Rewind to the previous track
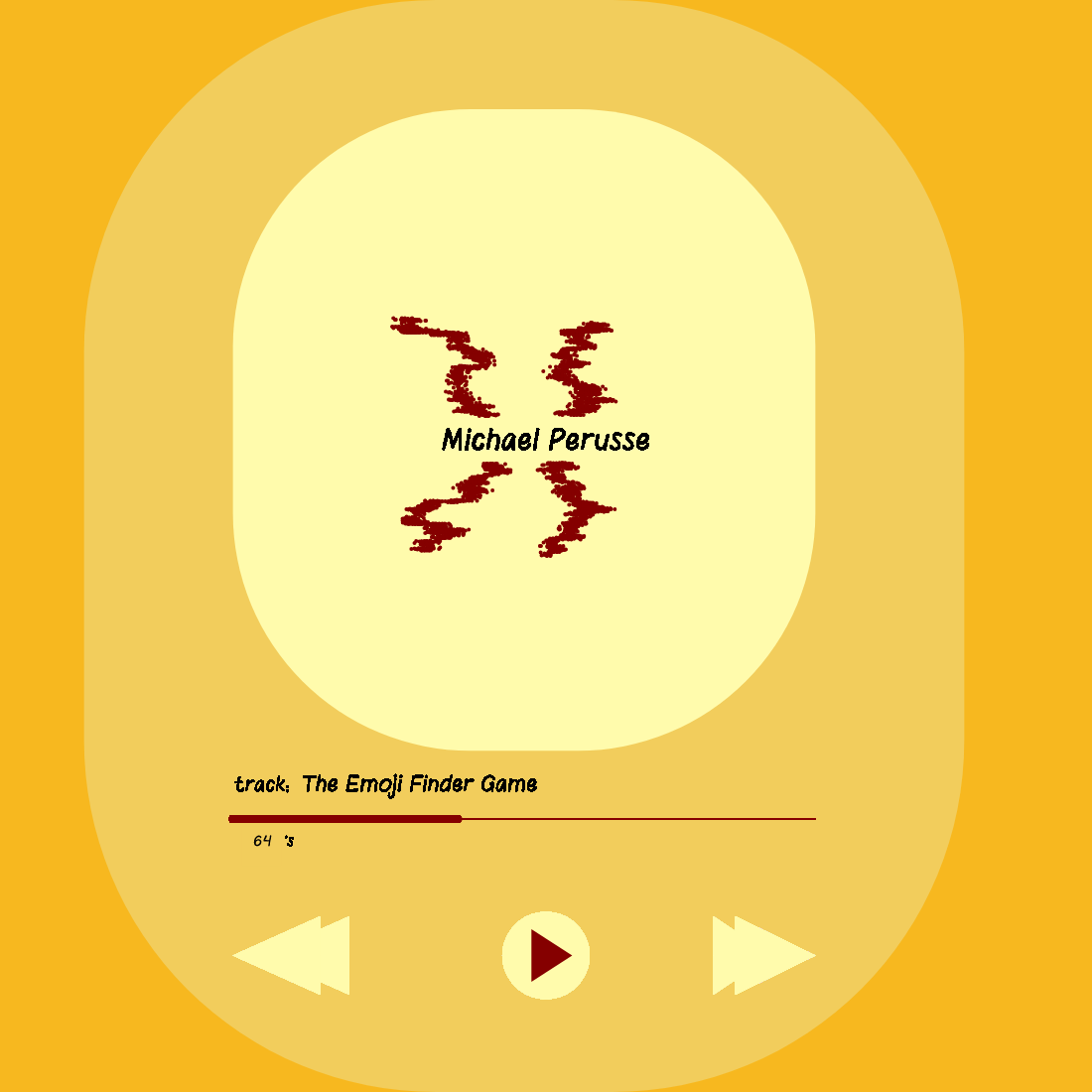 click(x=291, y=955)
